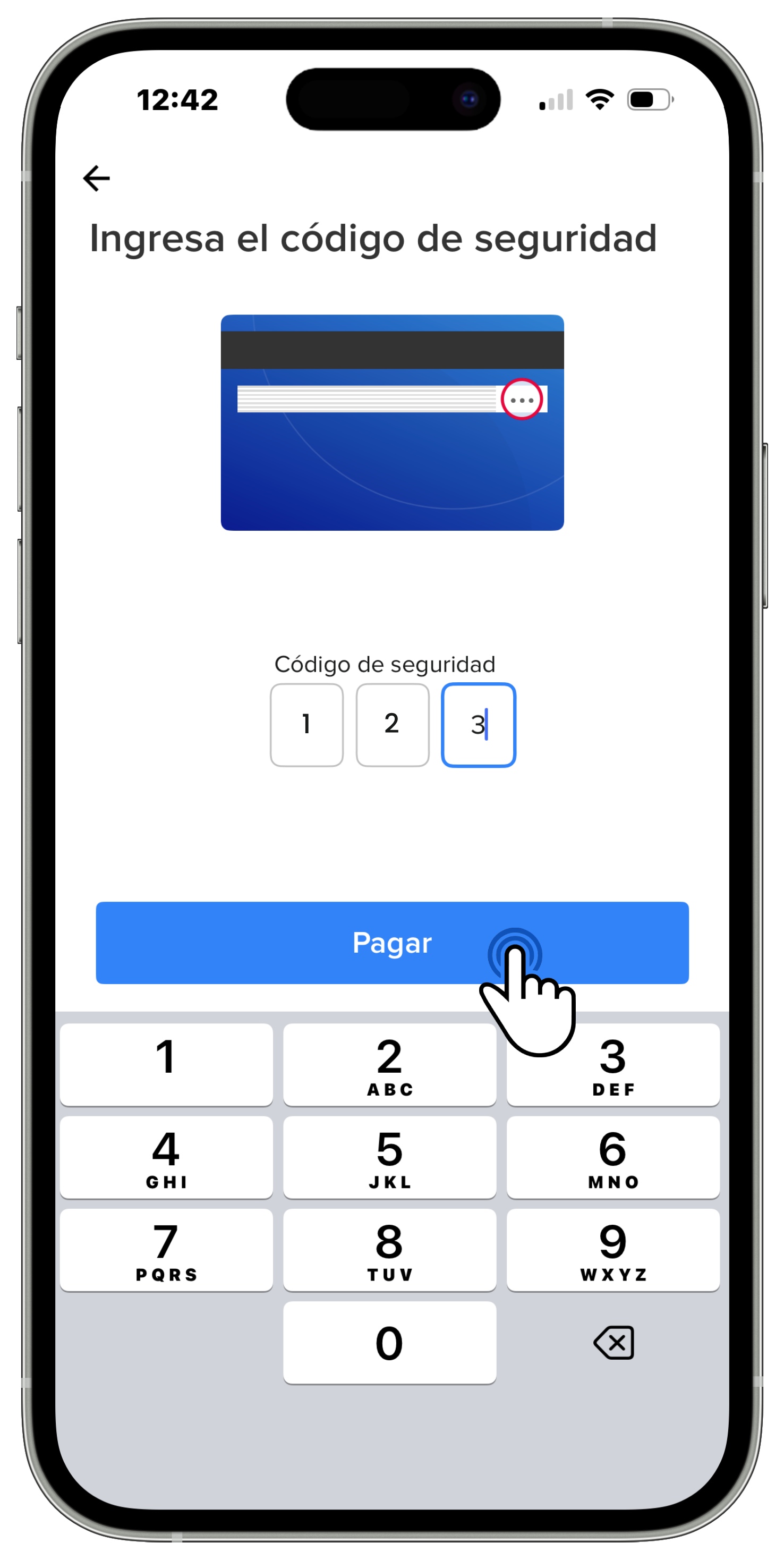Focus the third security code box
Image resolution: width=784 pixels, height=1560 pixels.
click(478, 724)
